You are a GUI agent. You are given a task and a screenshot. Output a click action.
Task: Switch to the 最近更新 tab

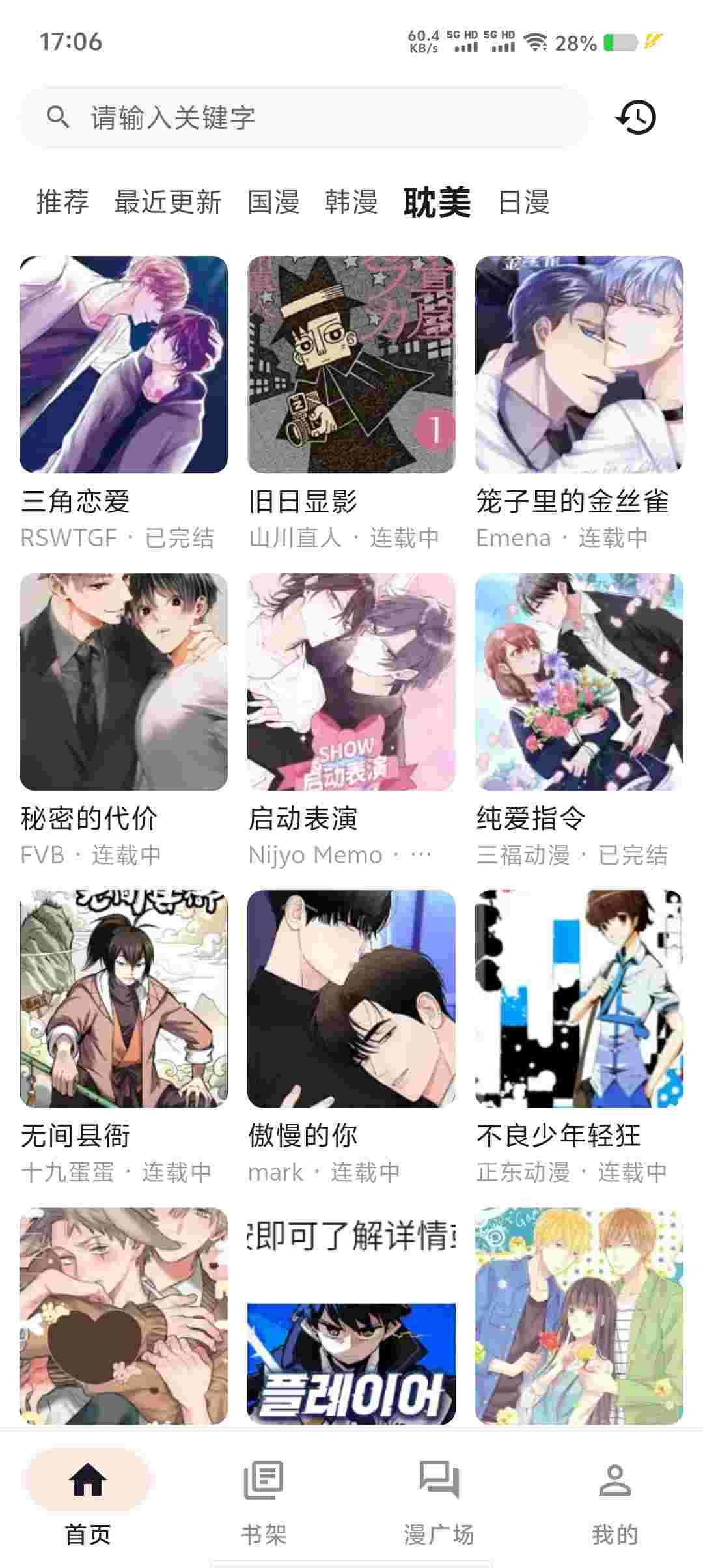coord(168,202)
